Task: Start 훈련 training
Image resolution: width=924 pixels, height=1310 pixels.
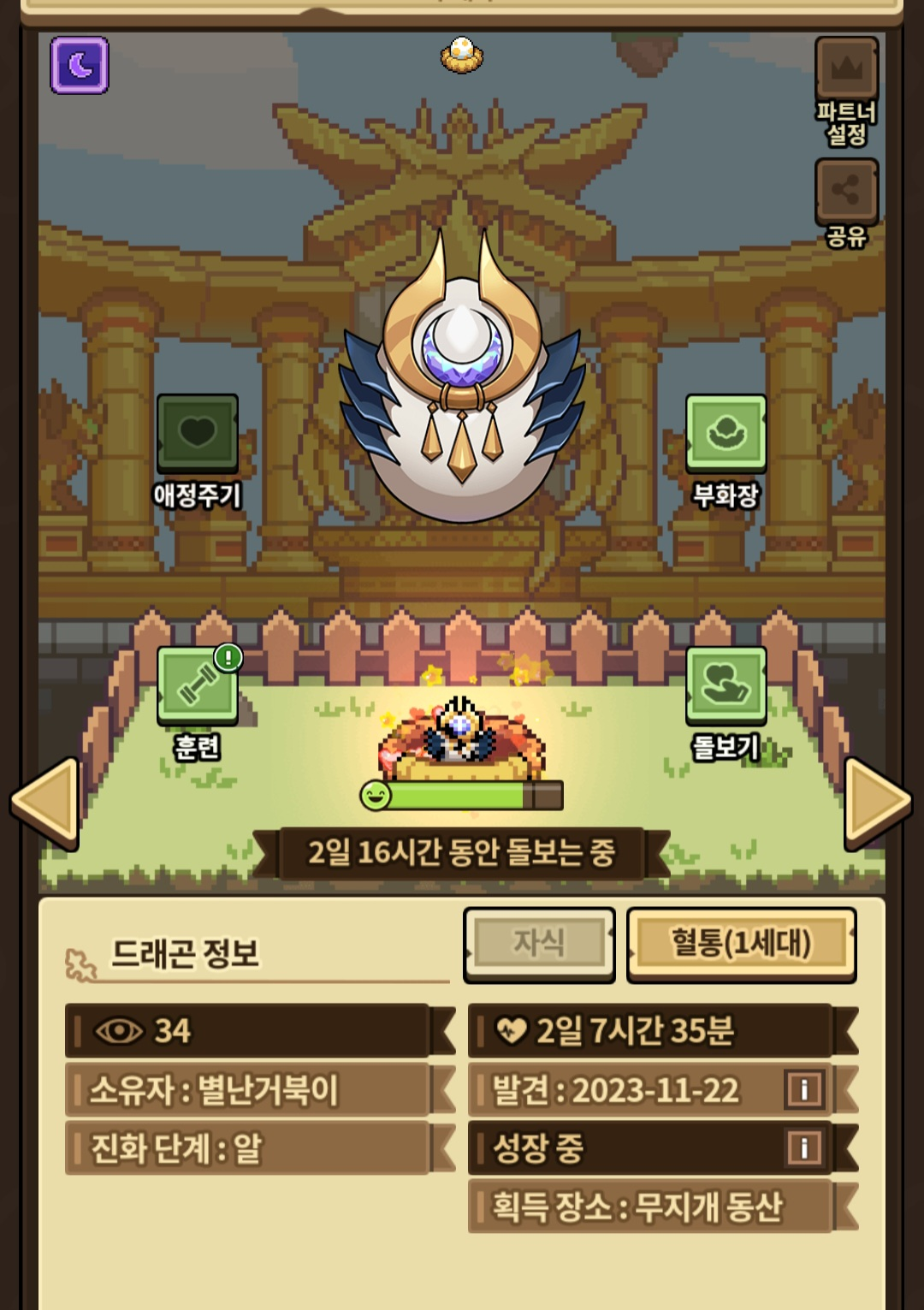Action: point(198,685)
